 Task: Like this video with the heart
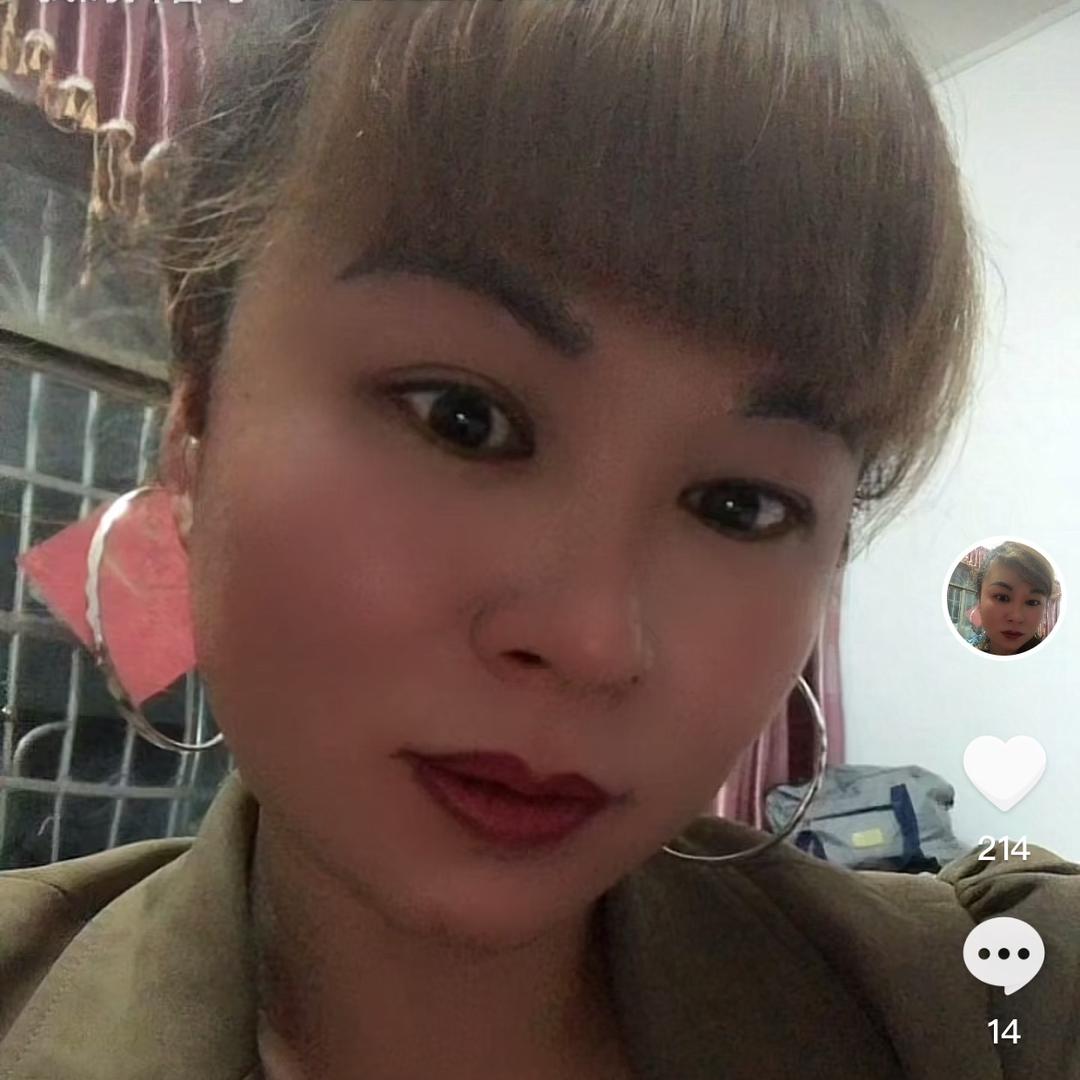1004,771
